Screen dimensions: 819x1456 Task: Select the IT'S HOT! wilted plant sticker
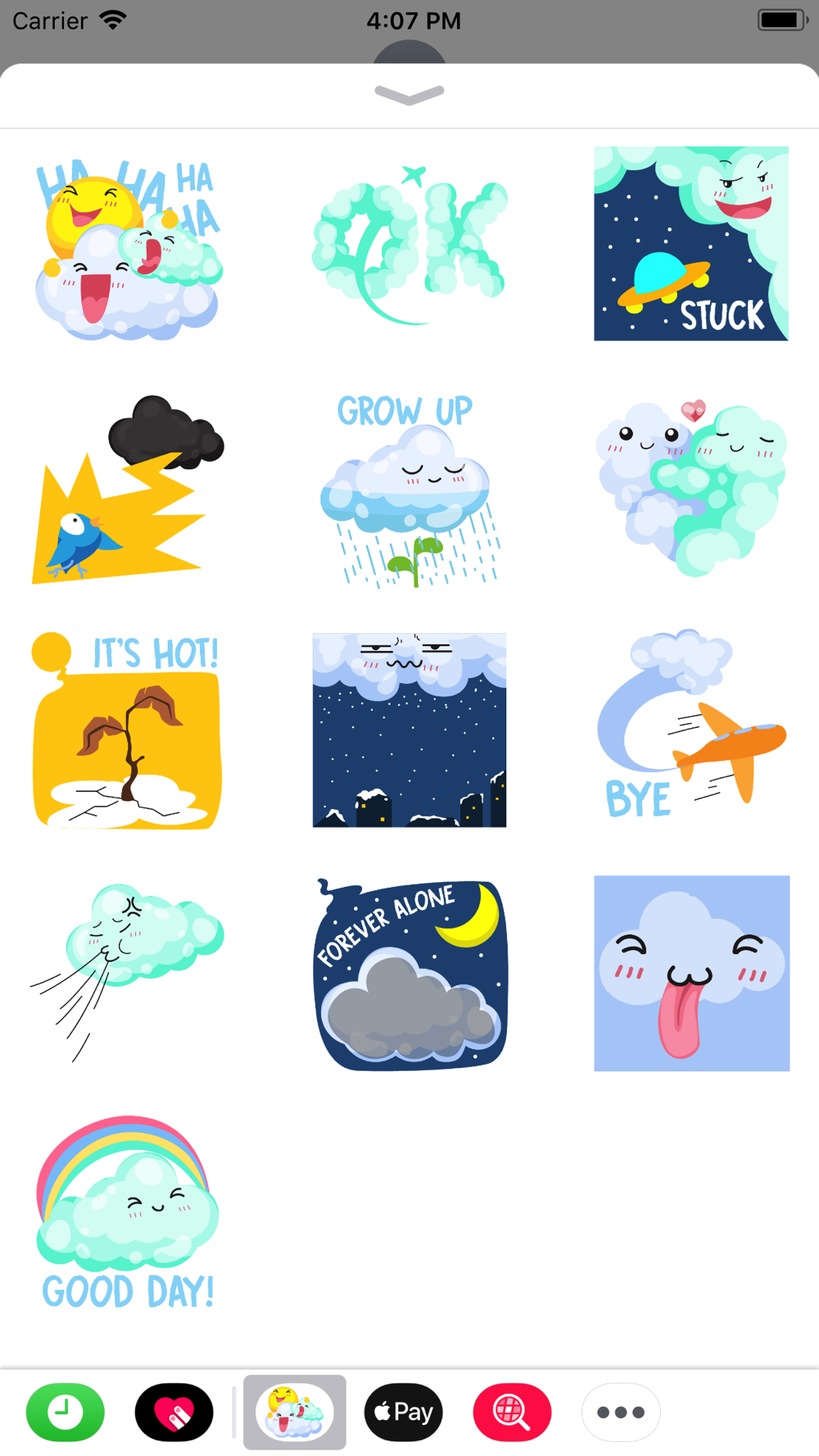point(128,731)
